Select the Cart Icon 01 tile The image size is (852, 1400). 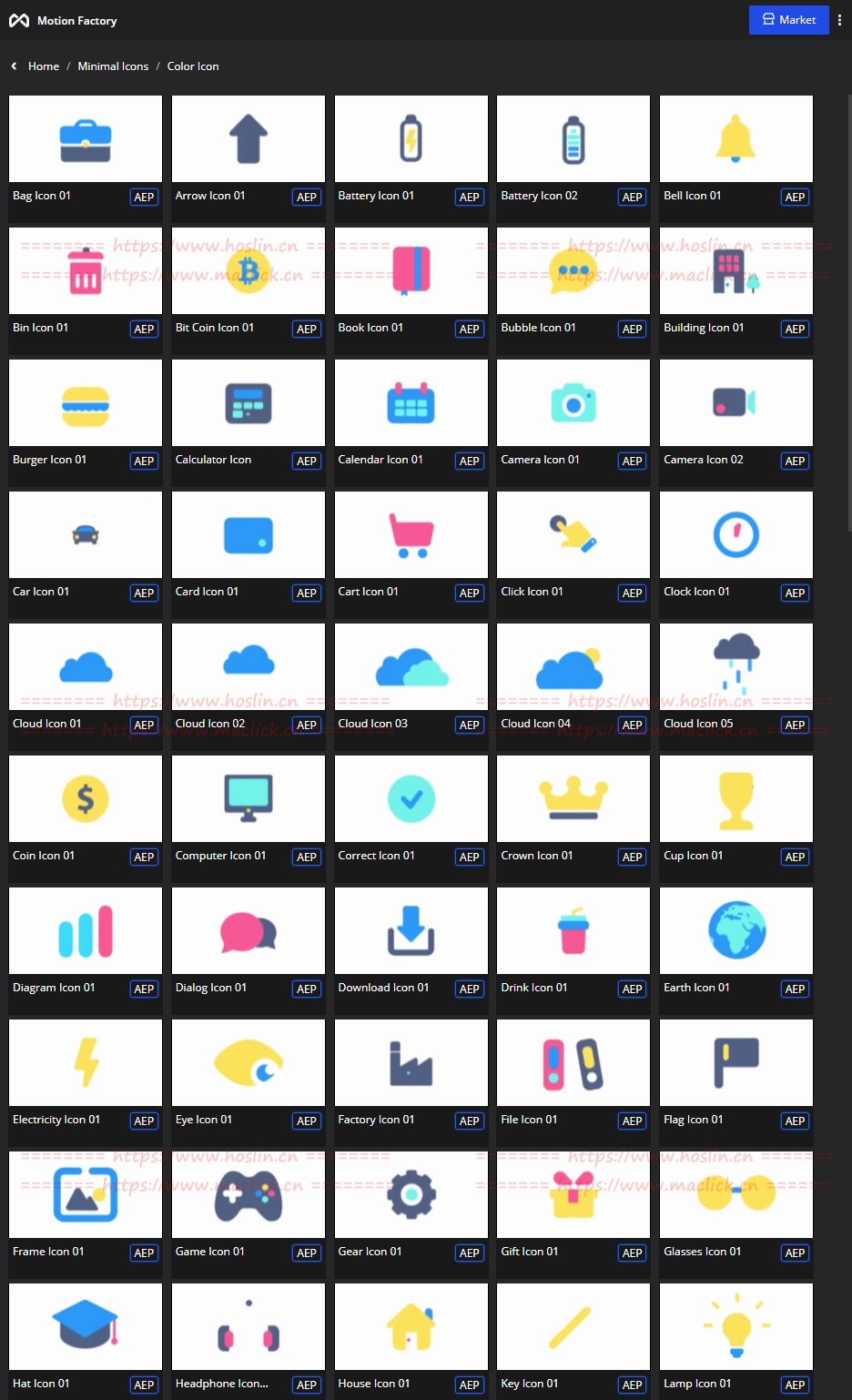411,535
